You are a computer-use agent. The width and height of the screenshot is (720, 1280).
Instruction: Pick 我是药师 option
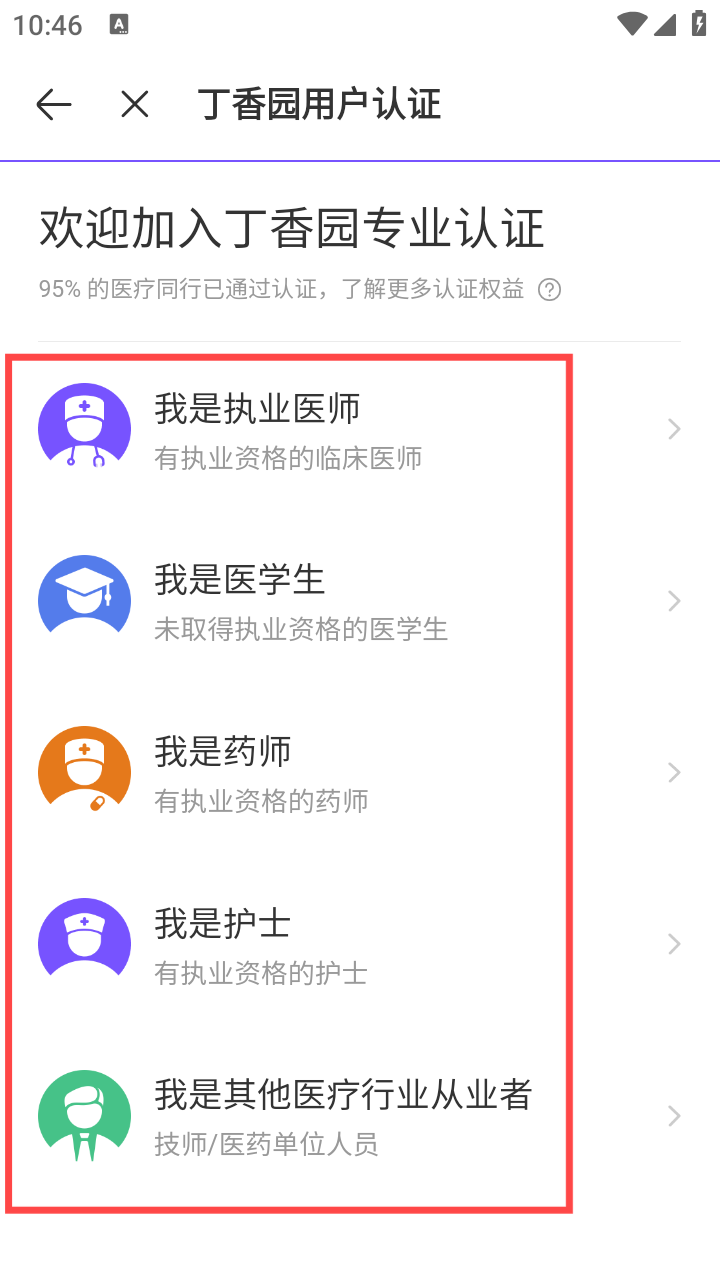click(x=360, y=772)
